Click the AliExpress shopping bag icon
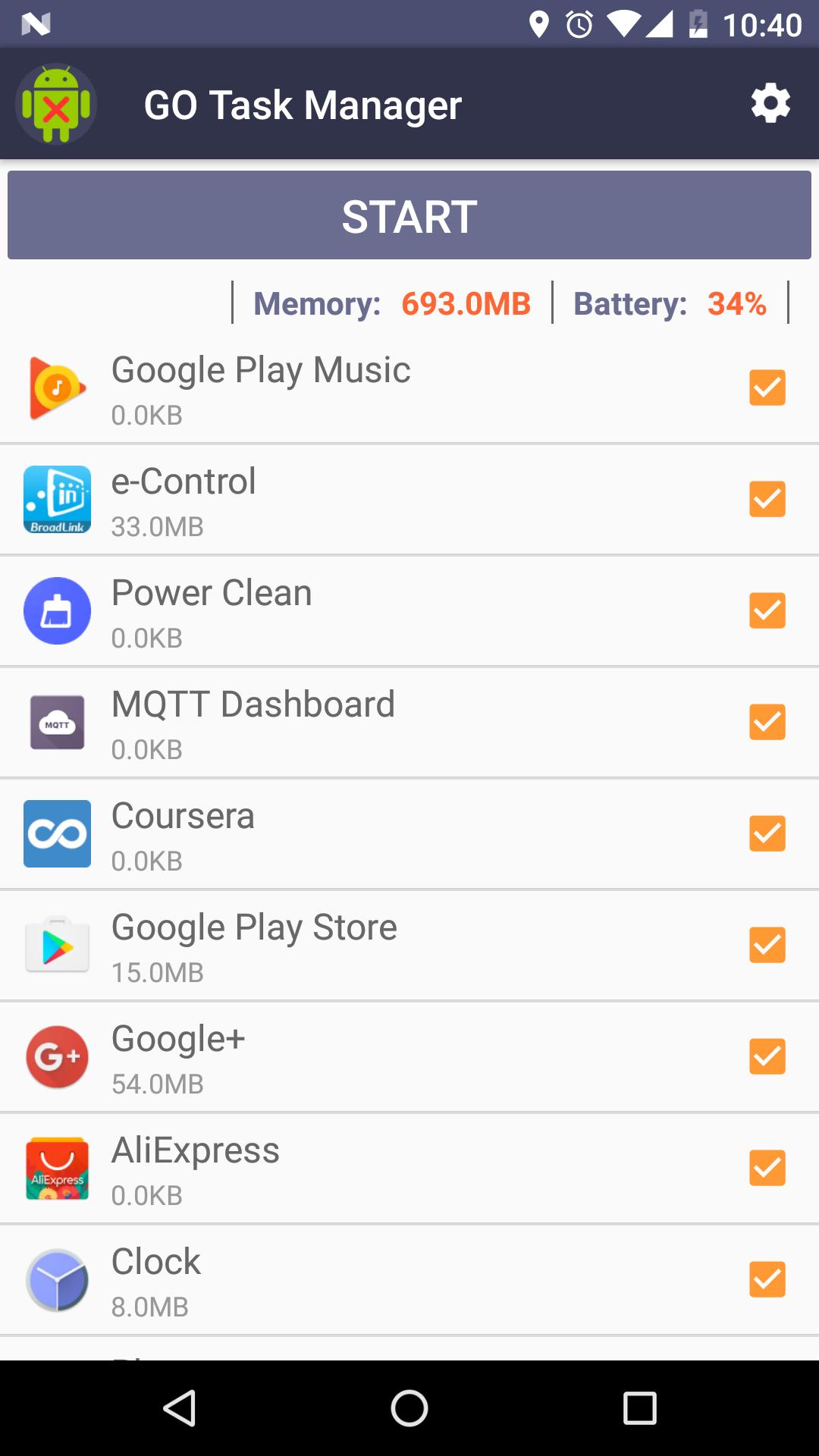The height and width of the screenshot is (1456, 819). pyautogui.click(x=57, y=1167)
